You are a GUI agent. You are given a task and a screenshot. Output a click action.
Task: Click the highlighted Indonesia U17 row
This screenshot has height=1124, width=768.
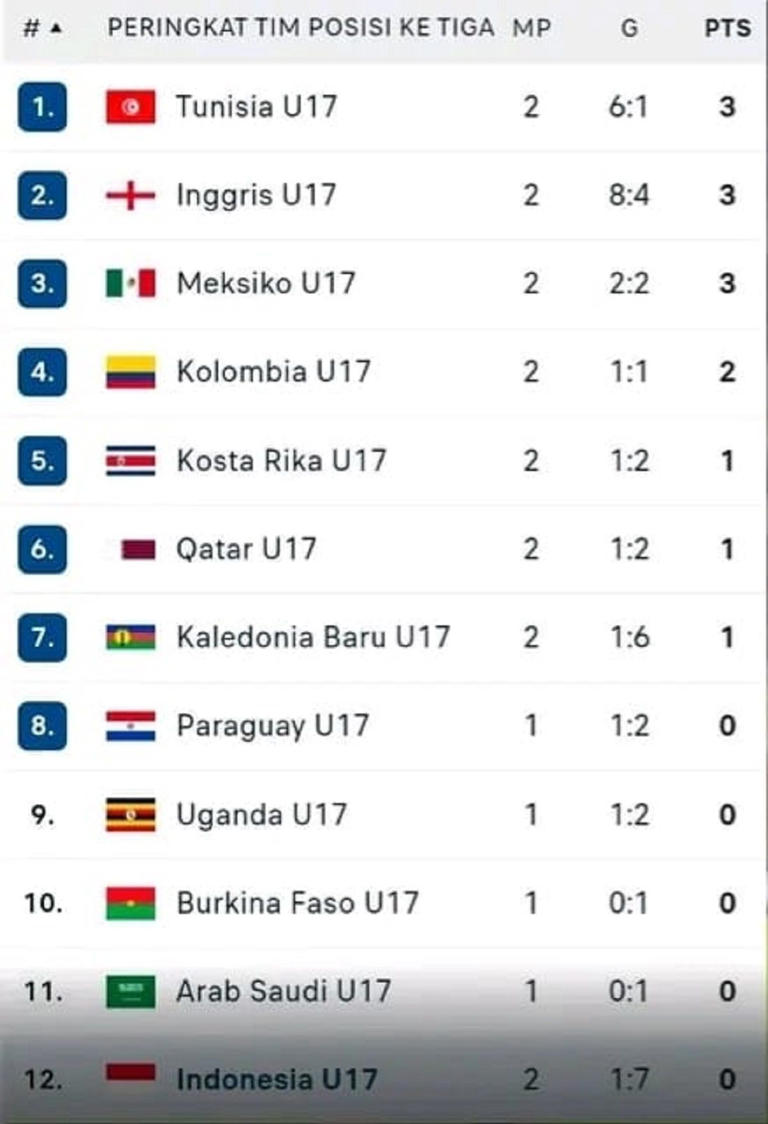pos(278,1079)
